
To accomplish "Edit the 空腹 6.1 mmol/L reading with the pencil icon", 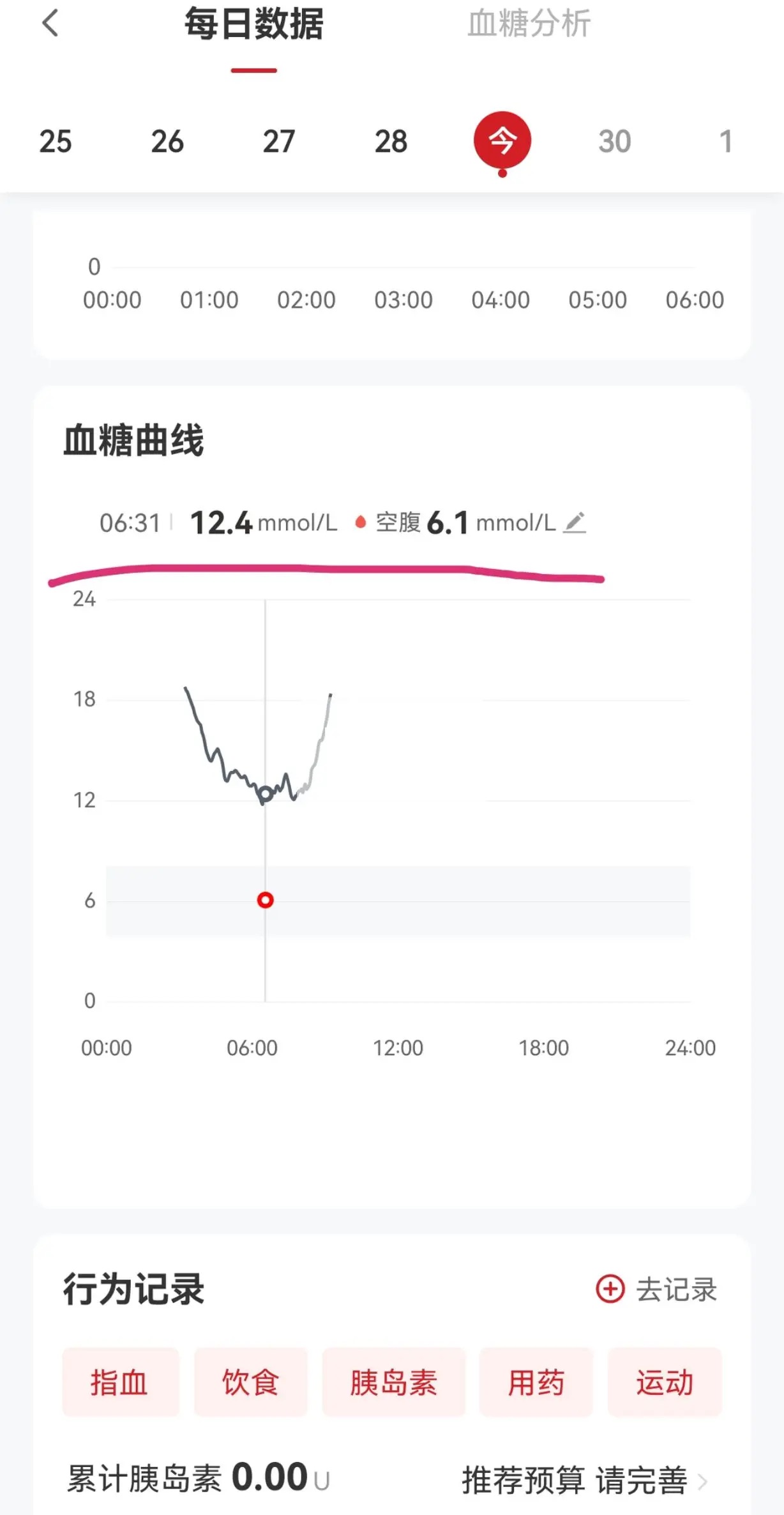I will tap(575, 522).
